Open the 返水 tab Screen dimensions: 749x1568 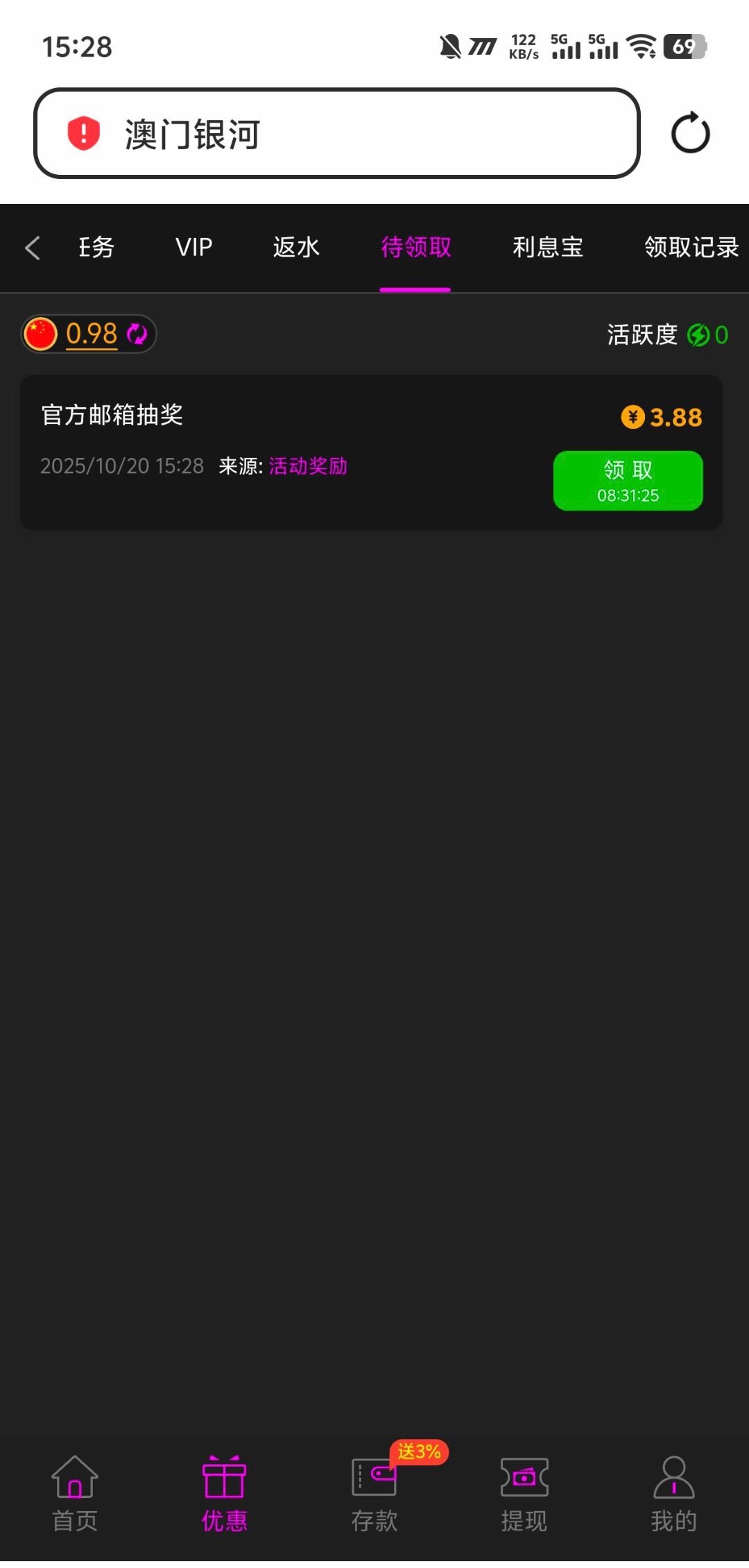(296, 247)
